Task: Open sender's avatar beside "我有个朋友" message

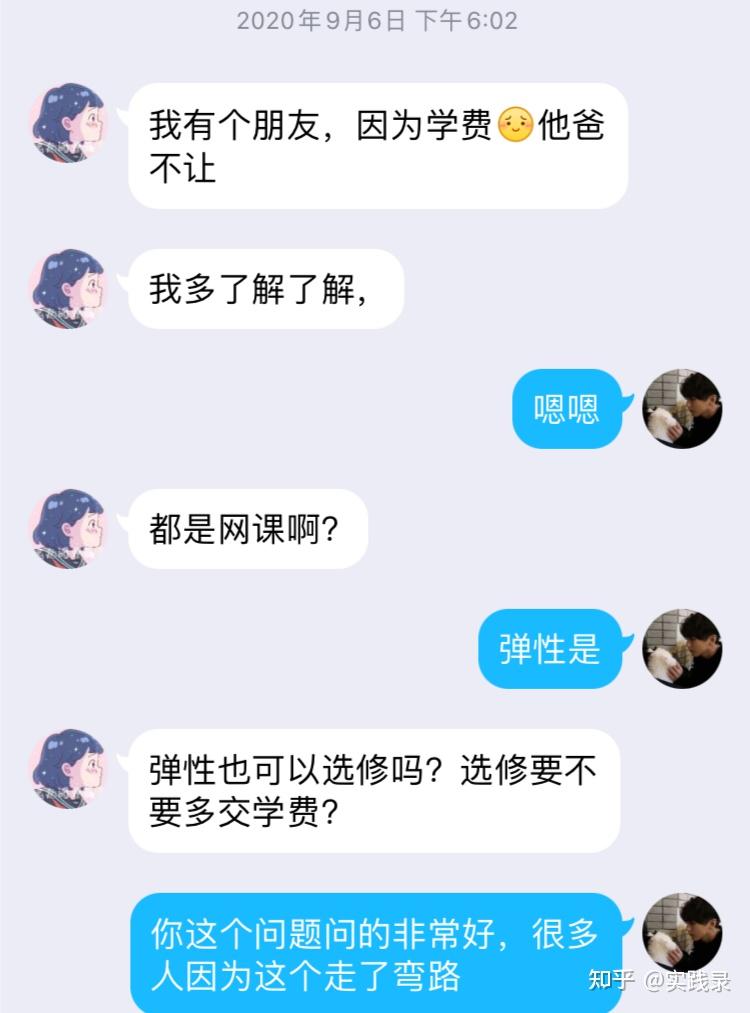Action: coord(67,123)
